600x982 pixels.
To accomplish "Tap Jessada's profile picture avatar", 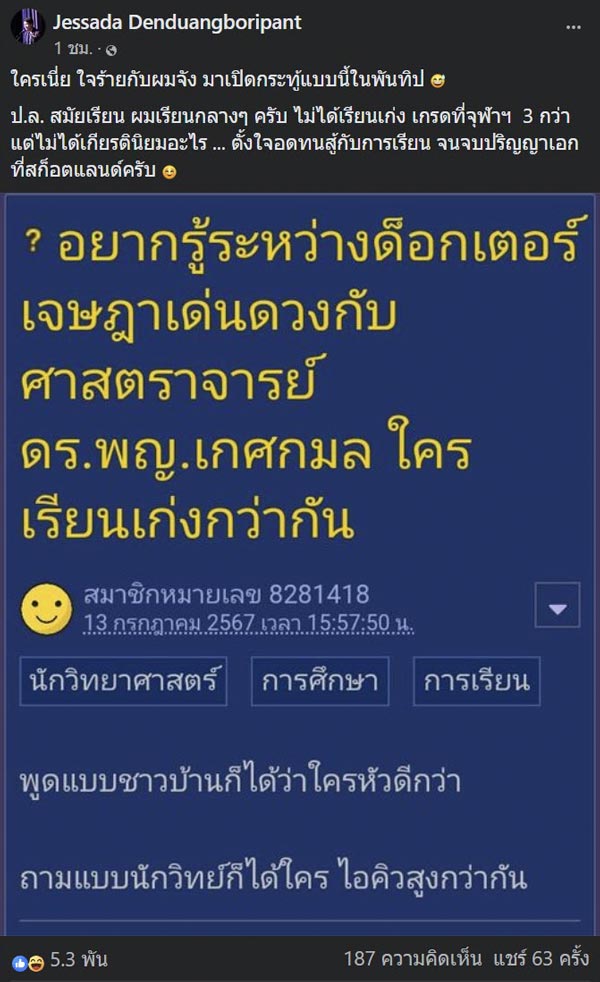I will click(x=27, y=28).
